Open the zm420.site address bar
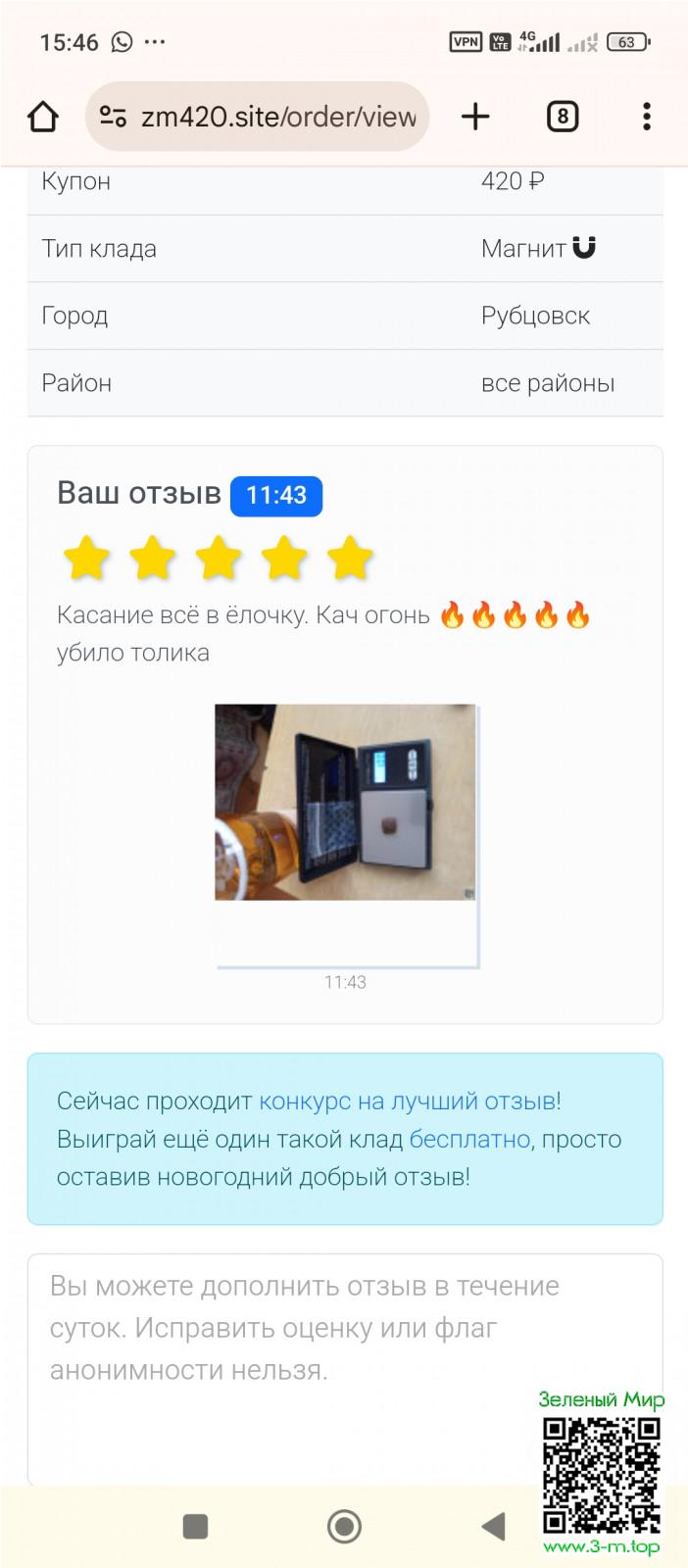Image resolution: width=688 pixels, height=1568 pixels. tap(278, 117)
